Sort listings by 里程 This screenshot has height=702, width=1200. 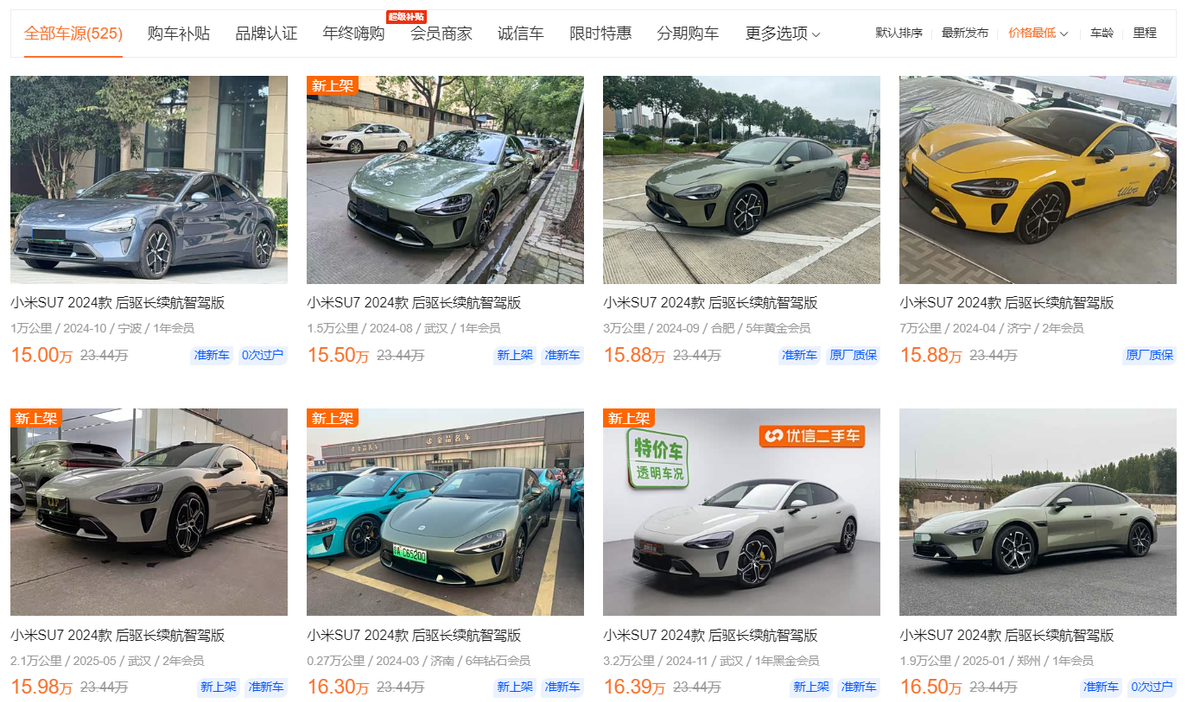click(1145, 33)
